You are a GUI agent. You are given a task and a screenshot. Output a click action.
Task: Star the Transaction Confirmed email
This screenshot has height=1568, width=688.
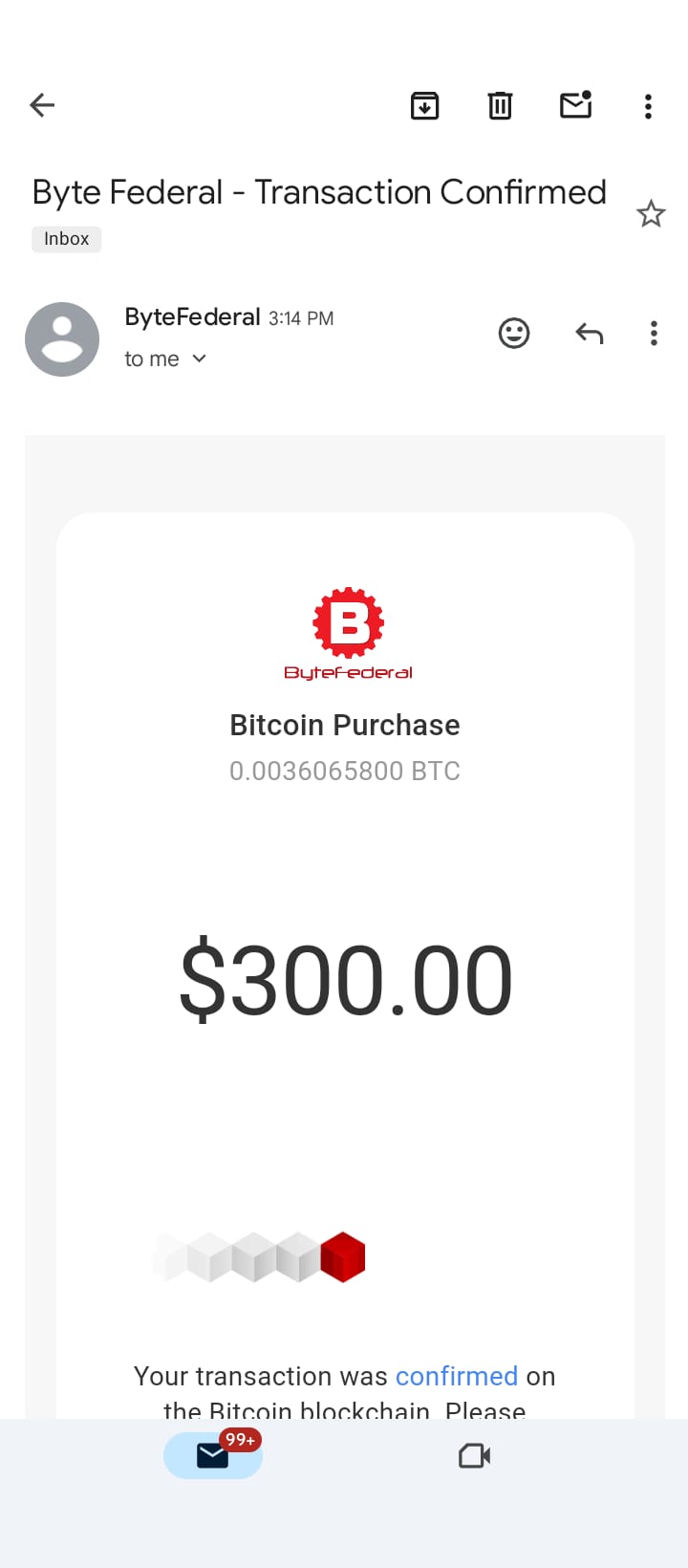[x=651, y=213]
